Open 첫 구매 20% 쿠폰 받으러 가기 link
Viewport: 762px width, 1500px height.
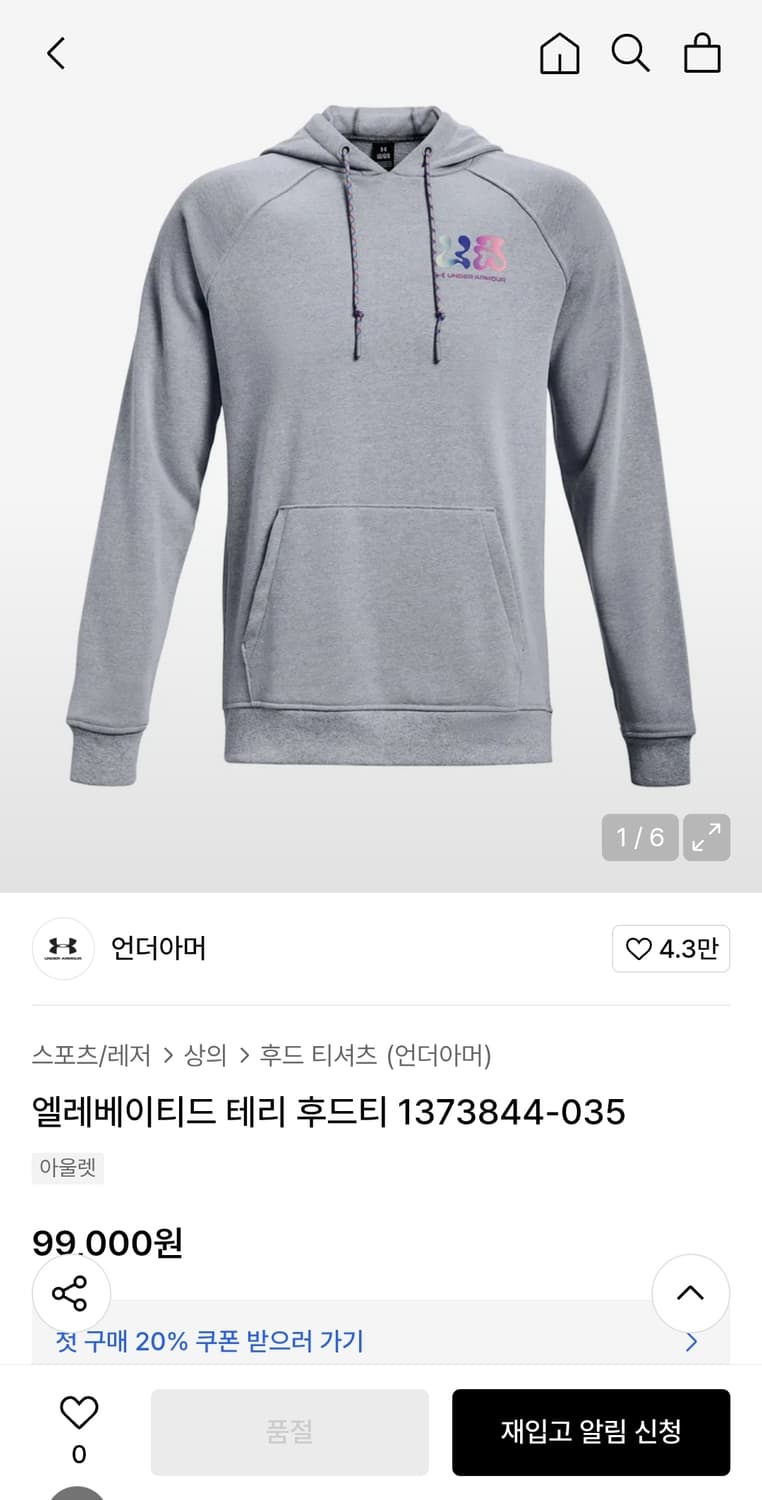tap(208, 1341)
